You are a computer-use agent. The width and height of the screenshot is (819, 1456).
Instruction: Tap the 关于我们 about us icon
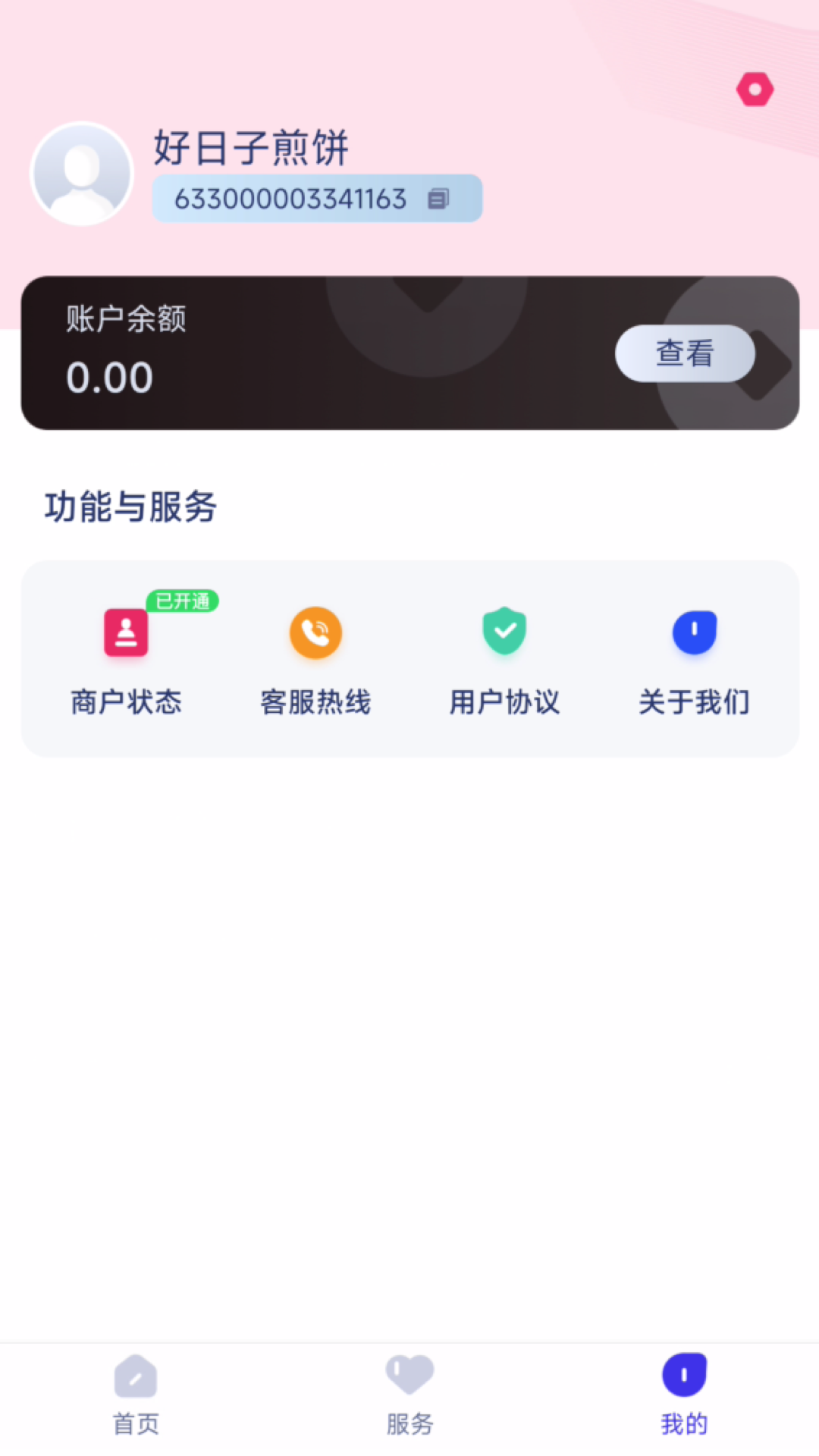pyautogui.click(x=695, y=632)
